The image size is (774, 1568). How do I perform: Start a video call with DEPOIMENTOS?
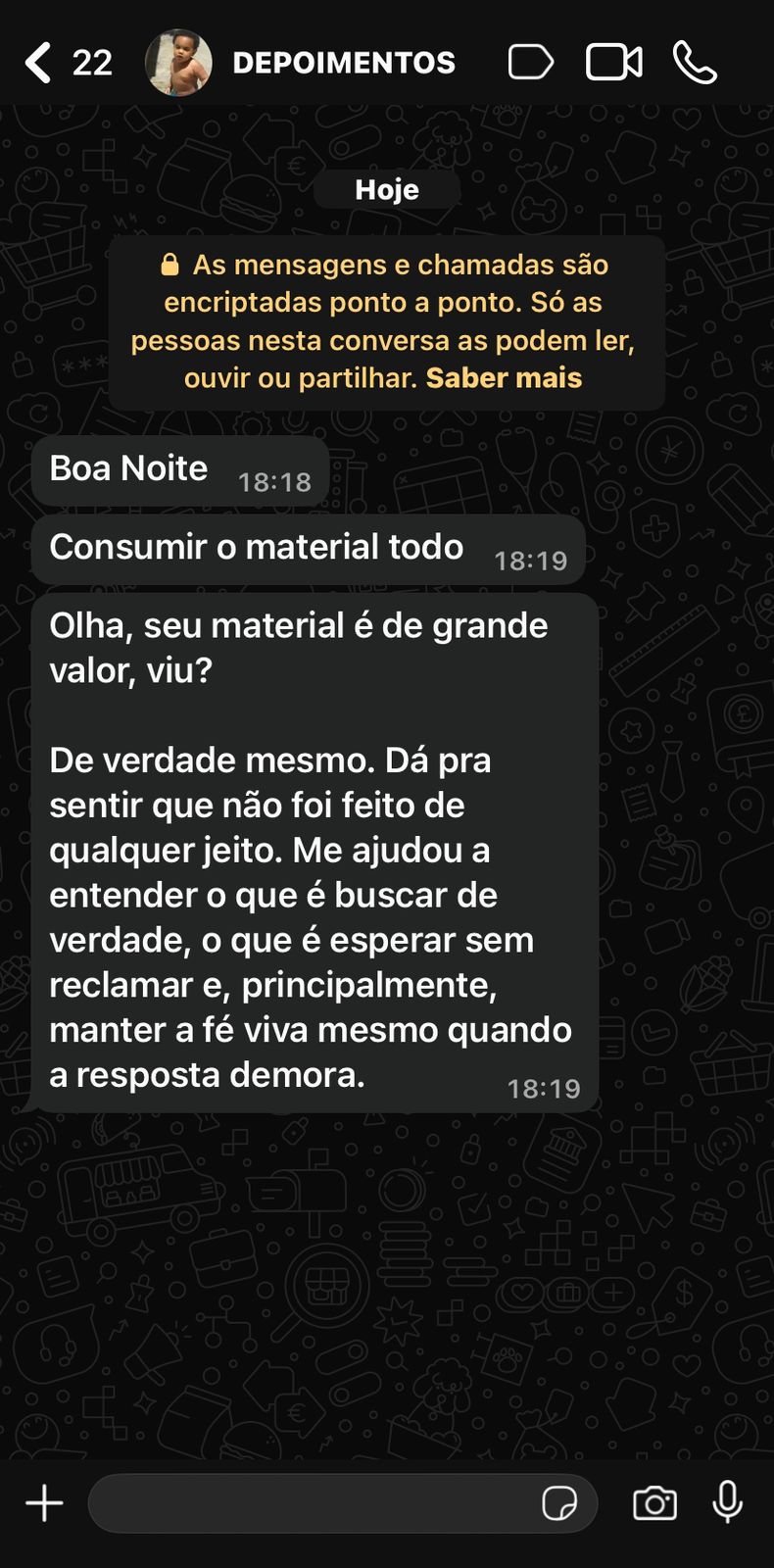pyautogui.click(x=613, y=63)
